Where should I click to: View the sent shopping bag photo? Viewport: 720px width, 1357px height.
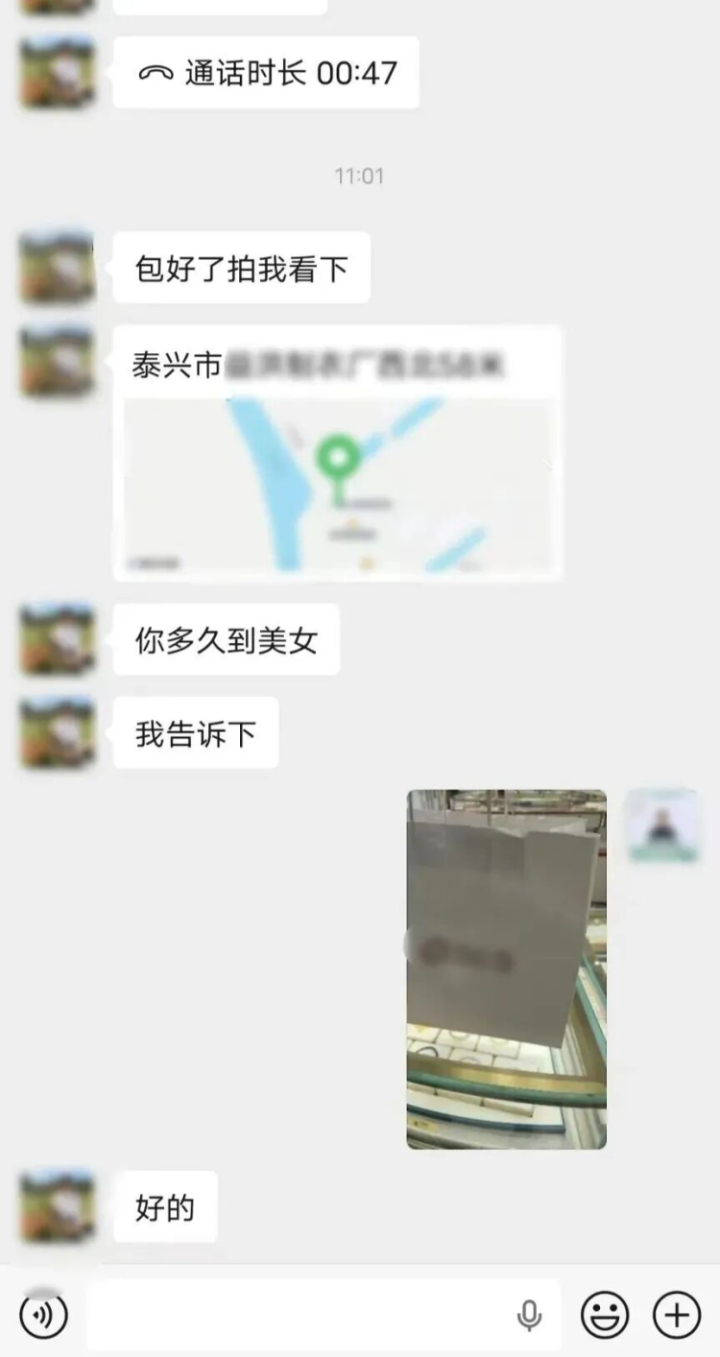coord(507,969)
